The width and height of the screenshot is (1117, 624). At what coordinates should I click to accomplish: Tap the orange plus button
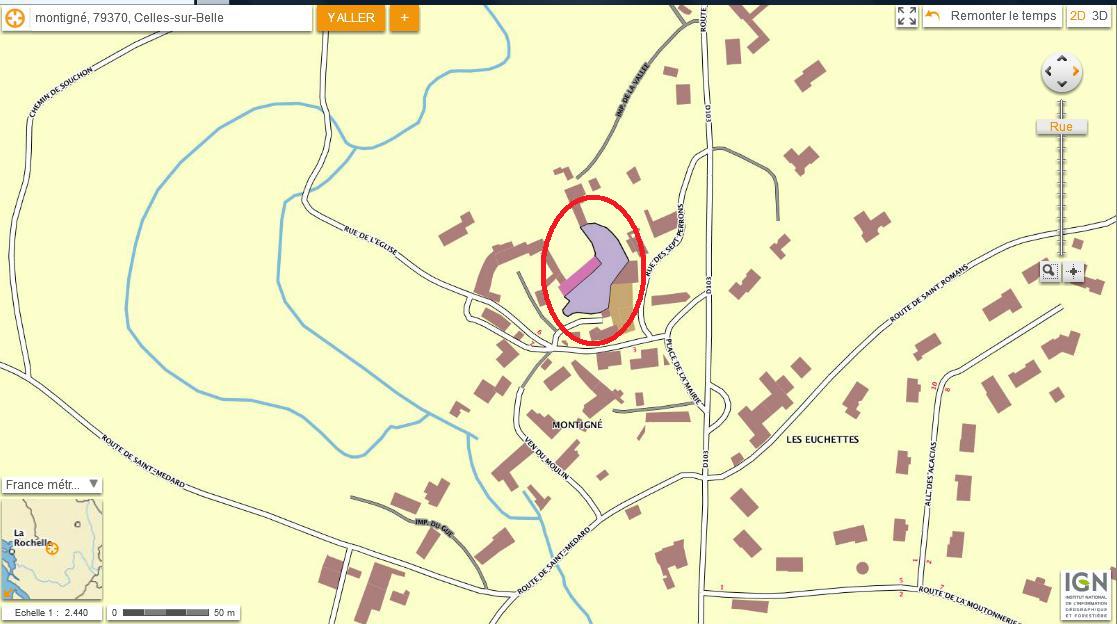pyautogui.click(x=404, y=18)
